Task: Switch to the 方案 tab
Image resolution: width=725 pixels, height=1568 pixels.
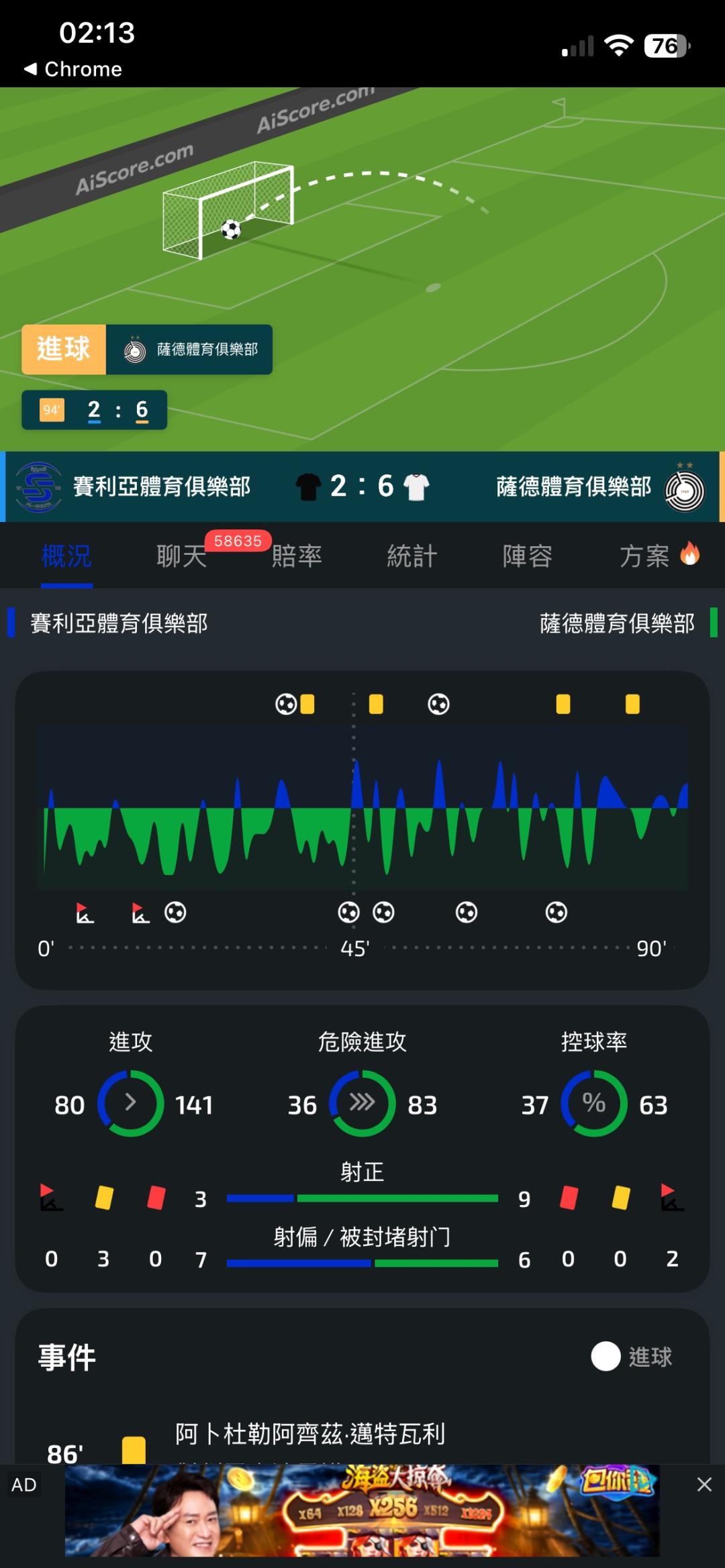Action: point(659,556)
